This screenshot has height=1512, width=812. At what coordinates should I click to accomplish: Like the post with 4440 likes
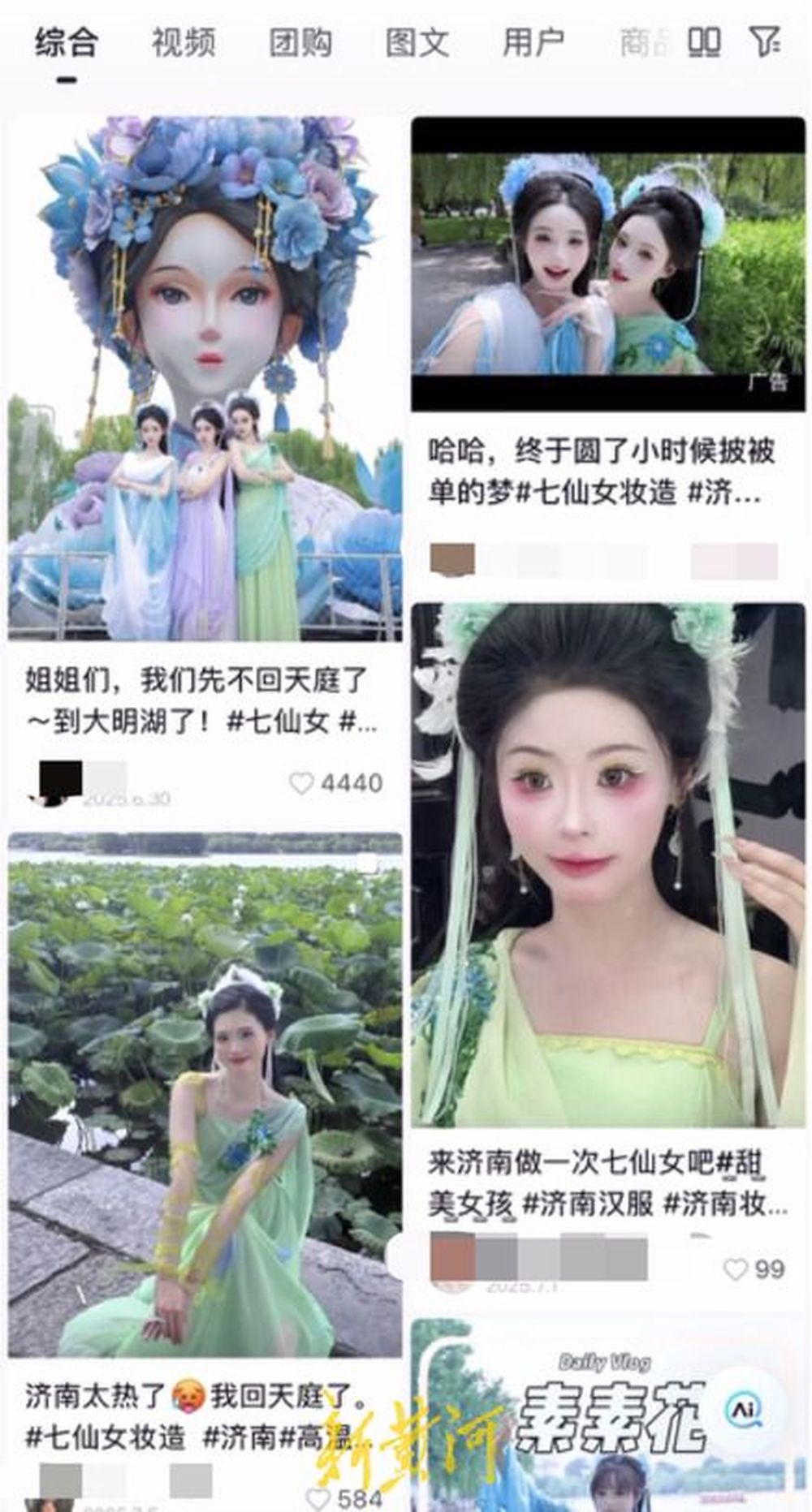[302, 783]
